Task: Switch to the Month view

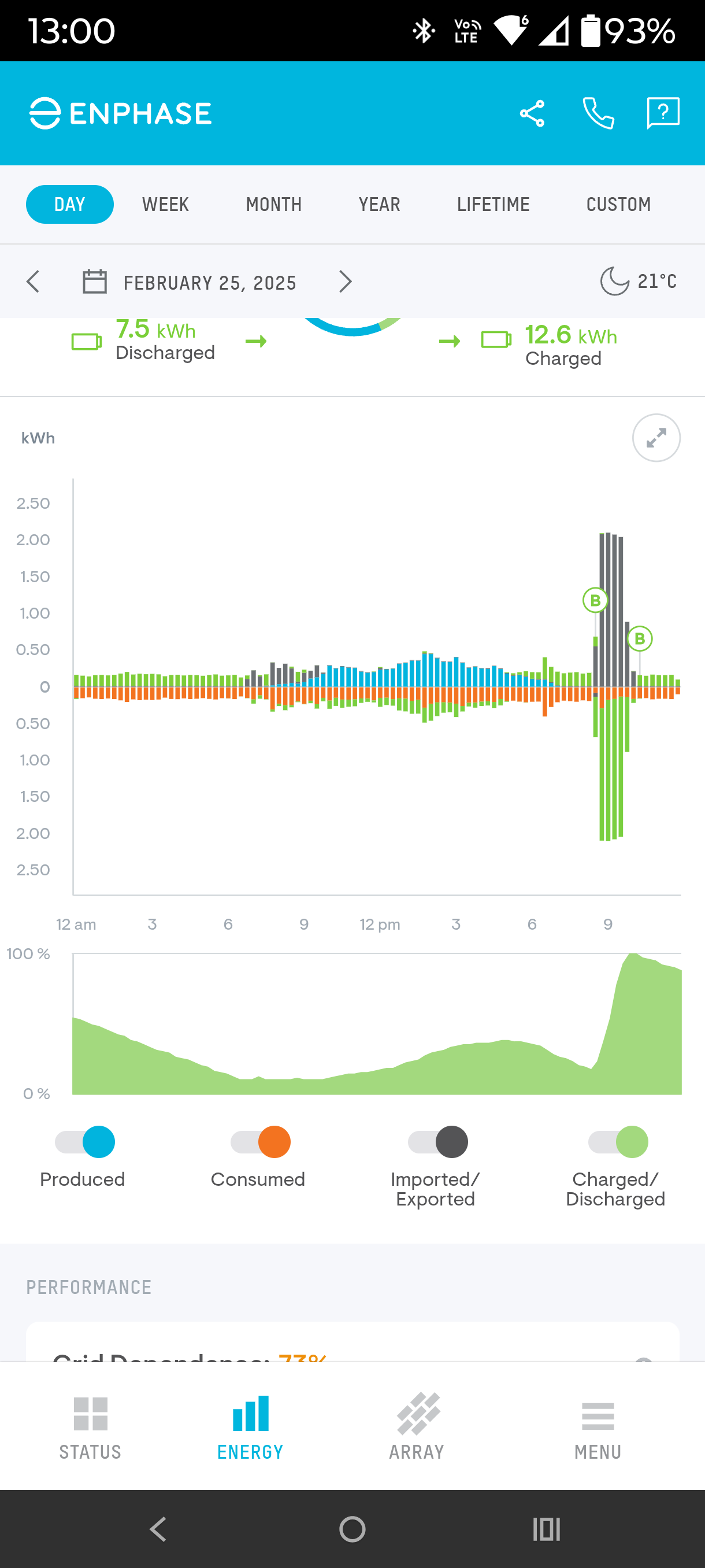Action: (x=274, y=205)
